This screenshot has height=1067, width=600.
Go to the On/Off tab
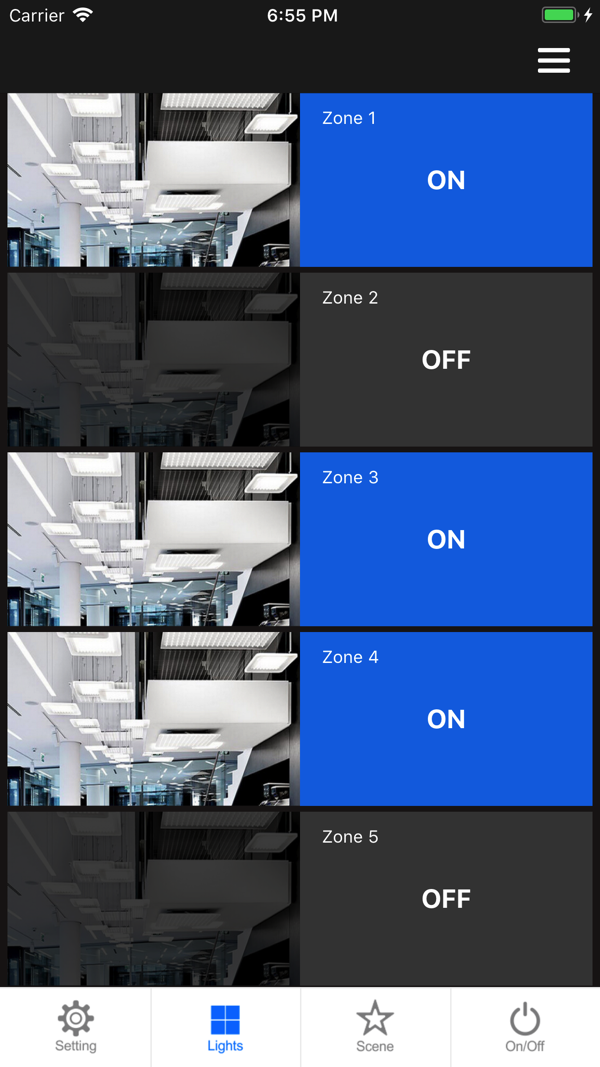click(x=525, y=1027)
